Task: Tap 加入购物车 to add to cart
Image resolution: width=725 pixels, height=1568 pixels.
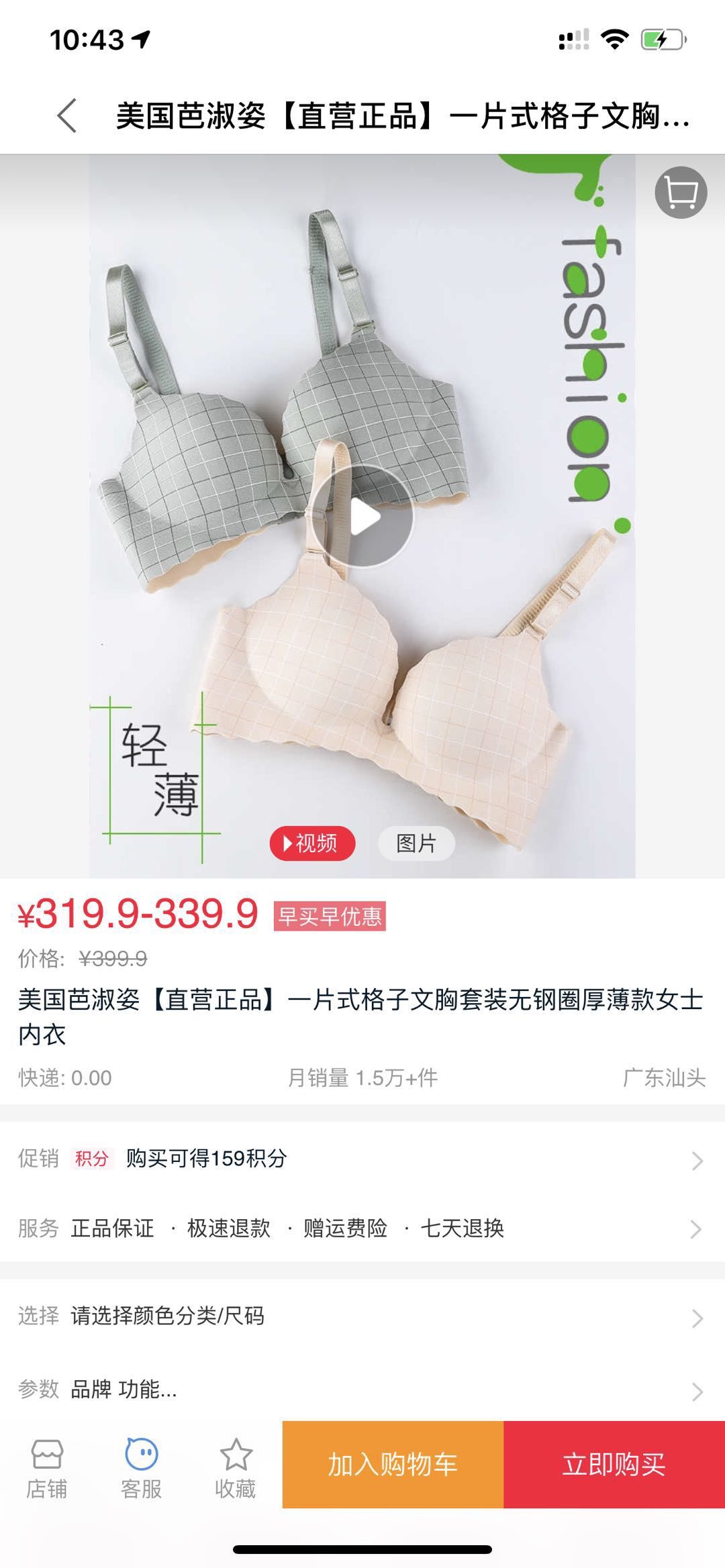Action: [x=393, y=1464]
